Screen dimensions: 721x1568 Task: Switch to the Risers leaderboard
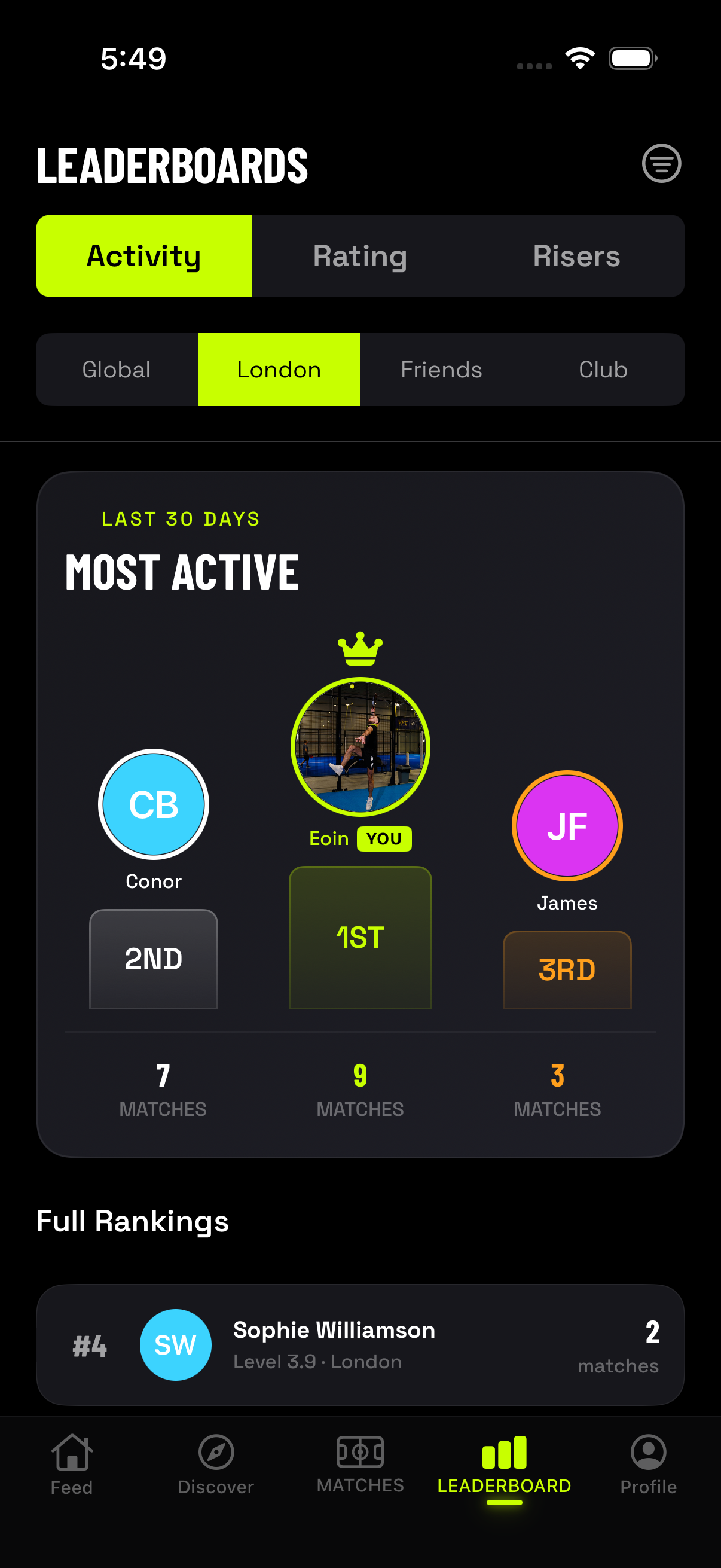(576, 257)
